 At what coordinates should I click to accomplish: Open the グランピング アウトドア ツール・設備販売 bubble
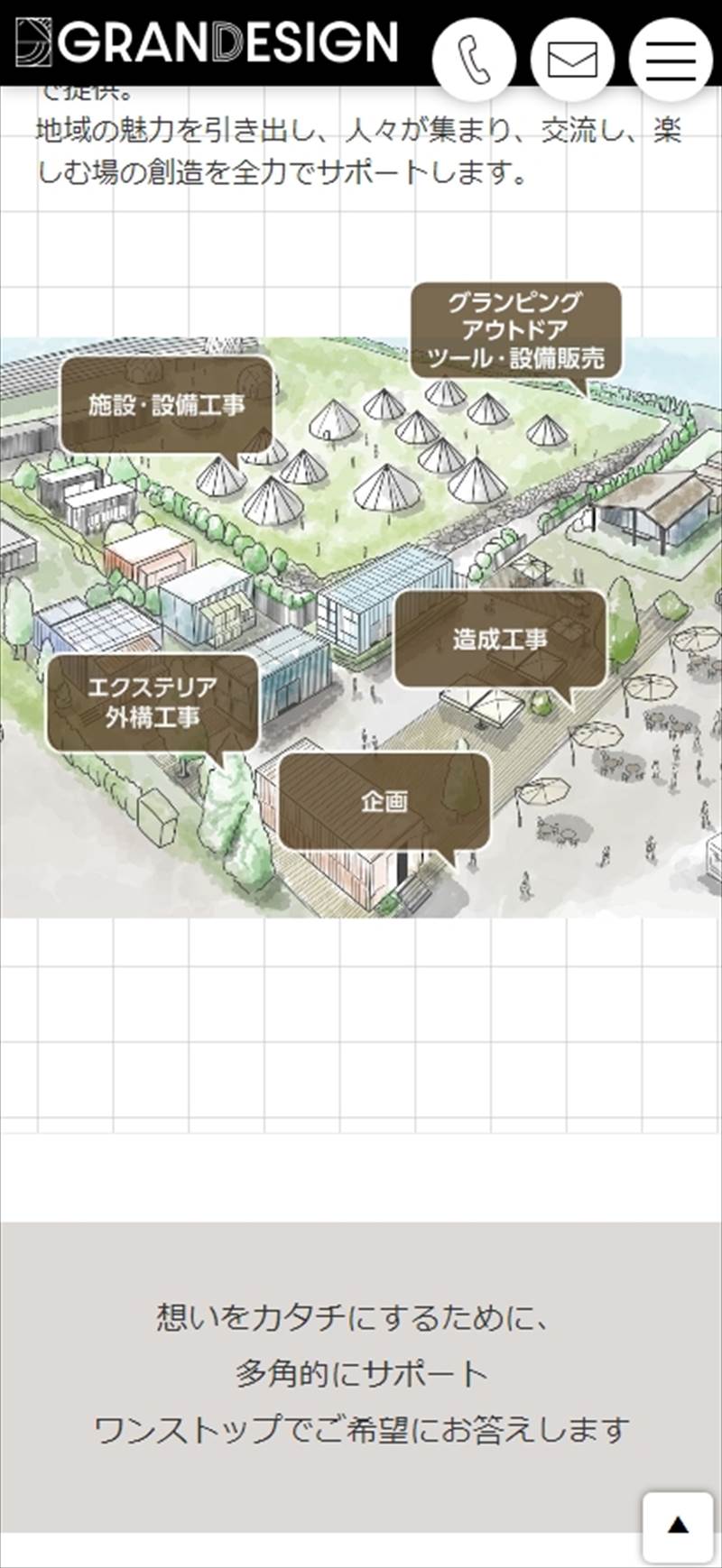pyautogui.click(x=516, y=330)
